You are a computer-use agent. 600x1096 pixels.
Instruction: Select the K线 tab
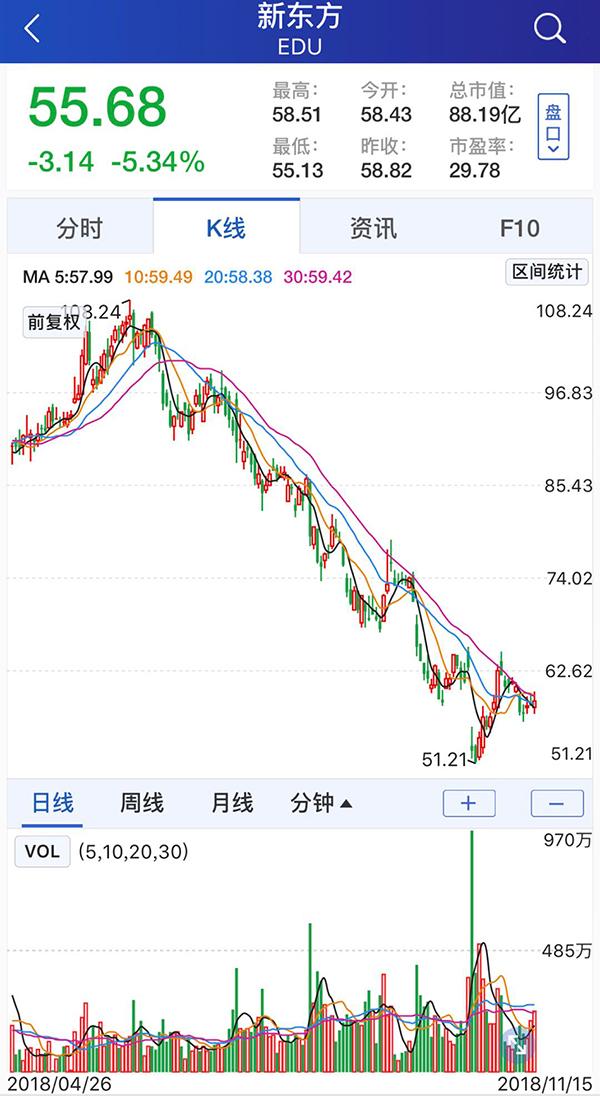(x=226, y=228)
